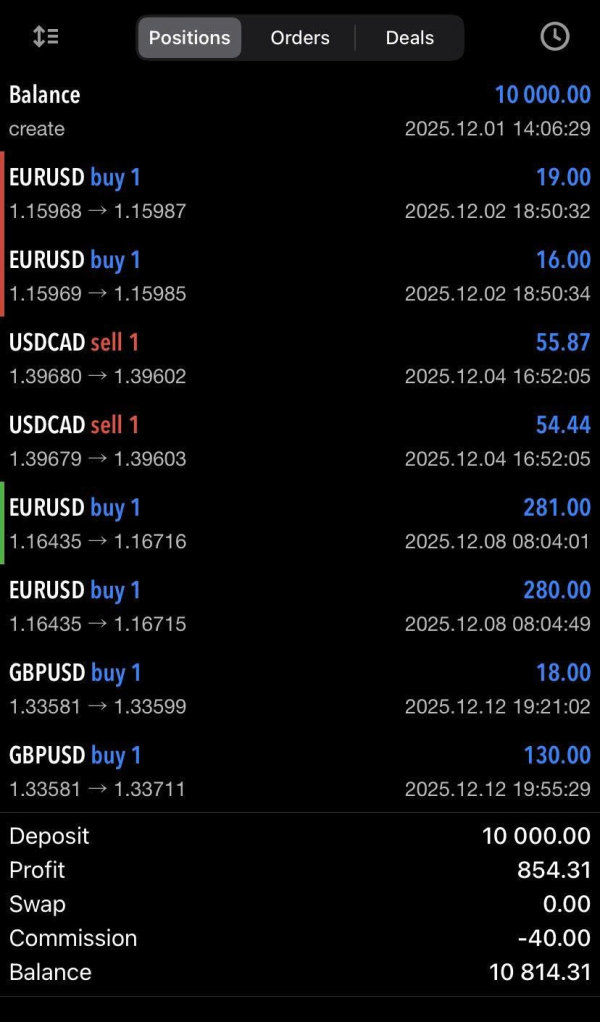Open the history period clock icon
The image size is (600, 1022).
[x=554, y=37]
